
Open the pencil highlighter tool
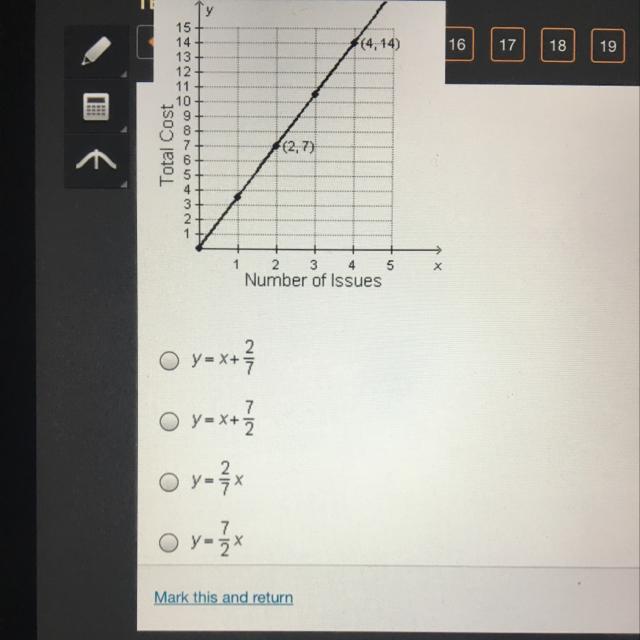click(x=97, y=51)
